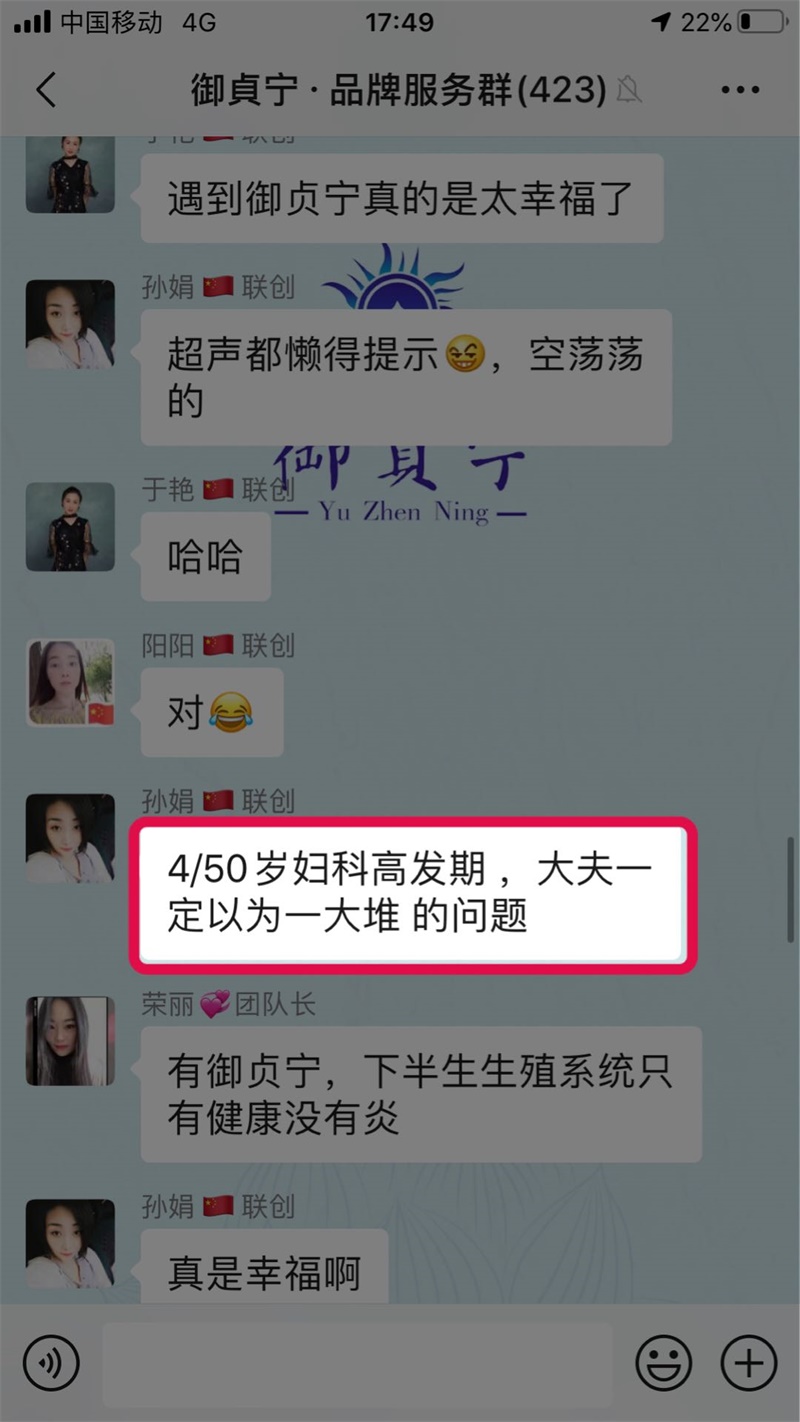Switch to voice message input
The width and height of the screenshot is (800, 1422).
point(51,1363)
